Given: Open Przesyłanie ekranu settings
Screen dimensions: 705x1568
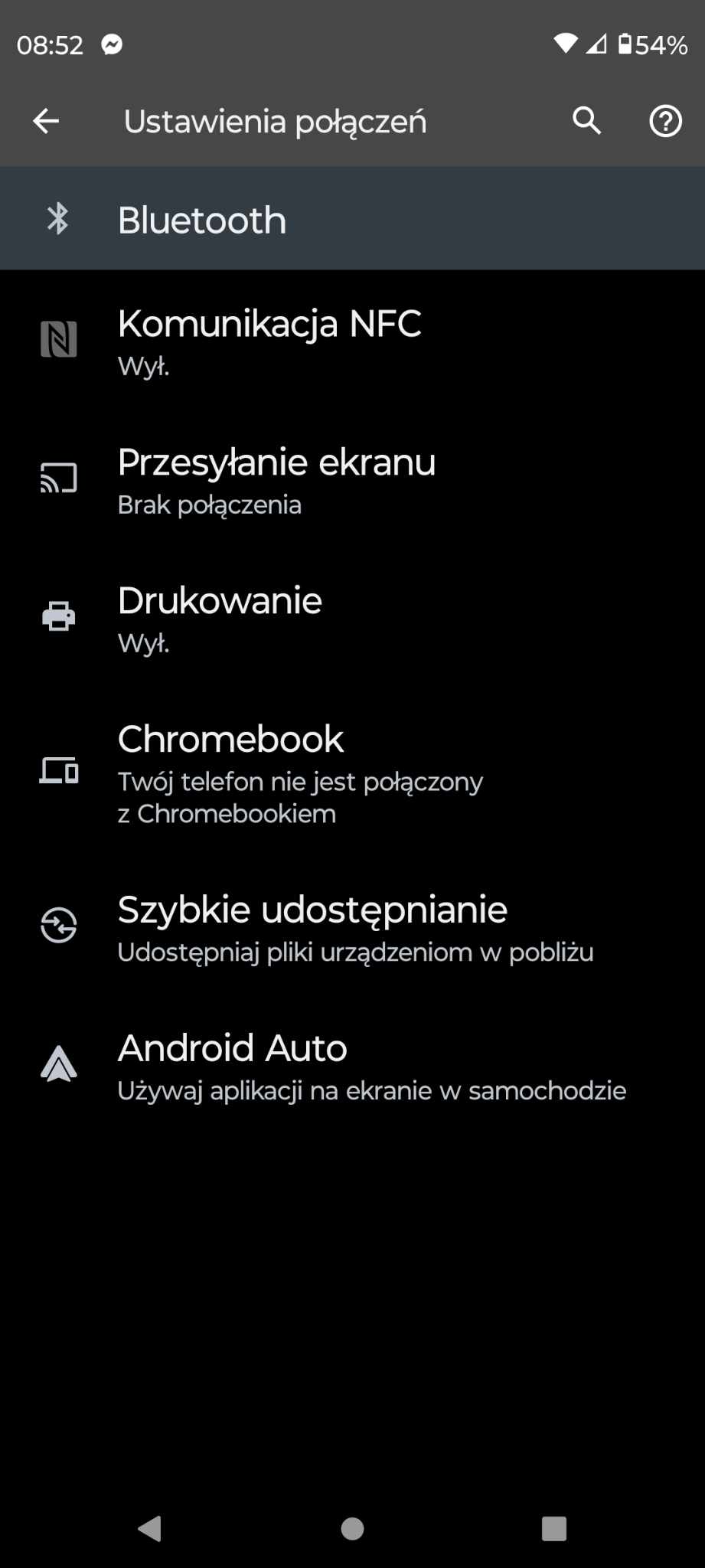Looking at the screenshot, I should (x=352, y=479).
